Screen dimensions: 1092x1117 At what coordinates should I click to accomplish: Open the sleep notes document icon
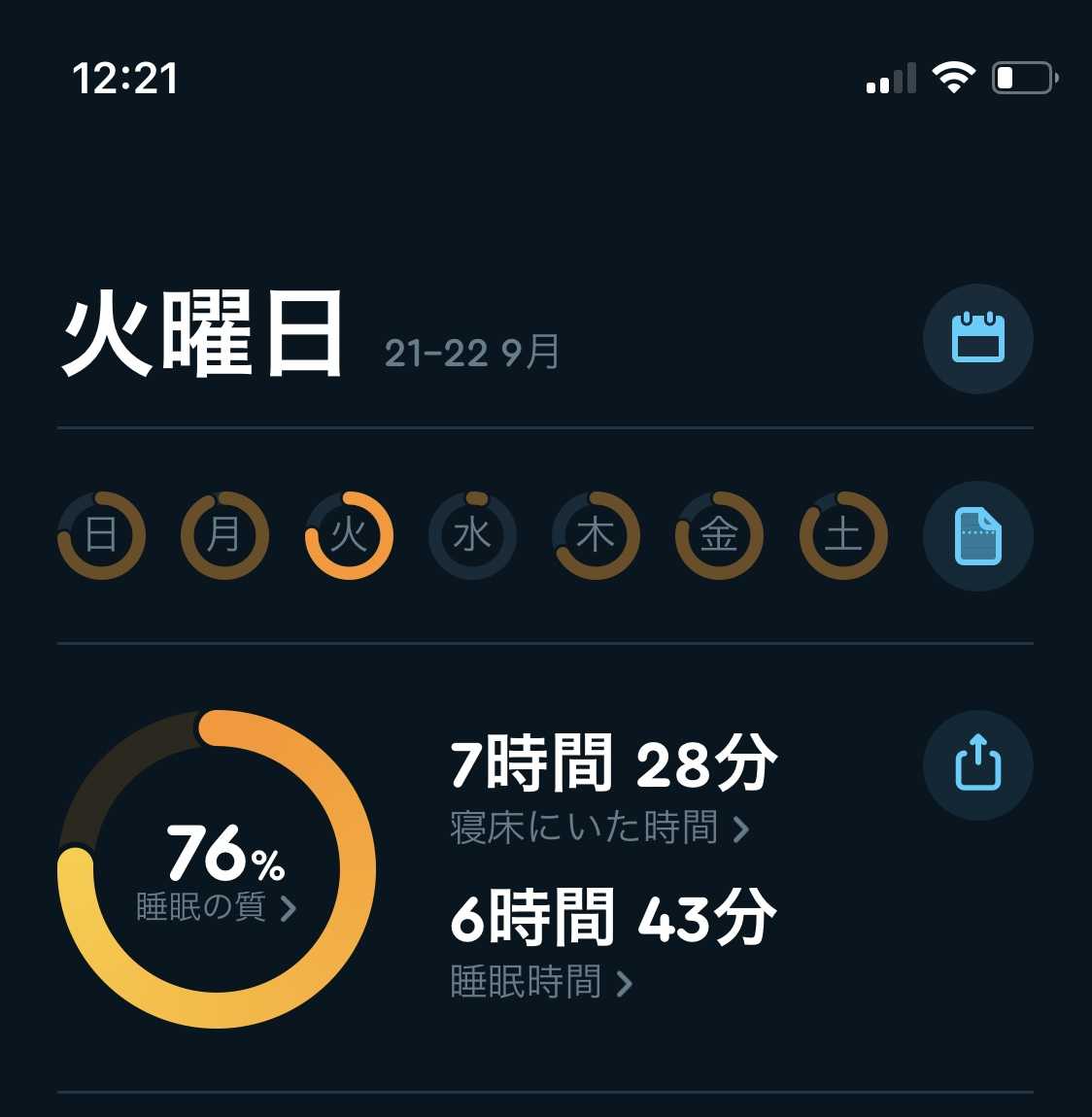click(978, 536)
